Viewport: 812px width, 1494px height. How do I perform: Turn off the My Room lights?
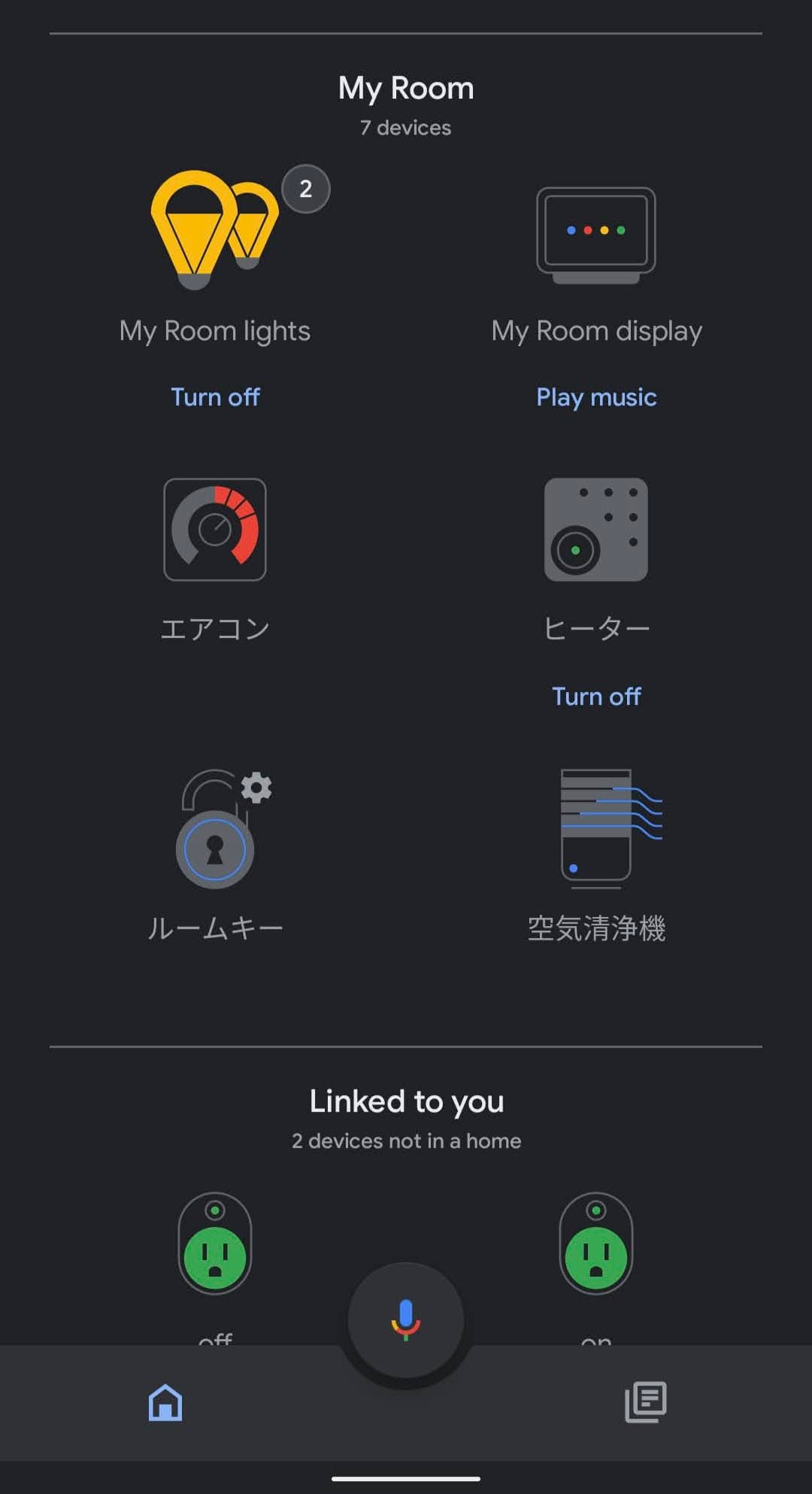(x=215, y=396)
